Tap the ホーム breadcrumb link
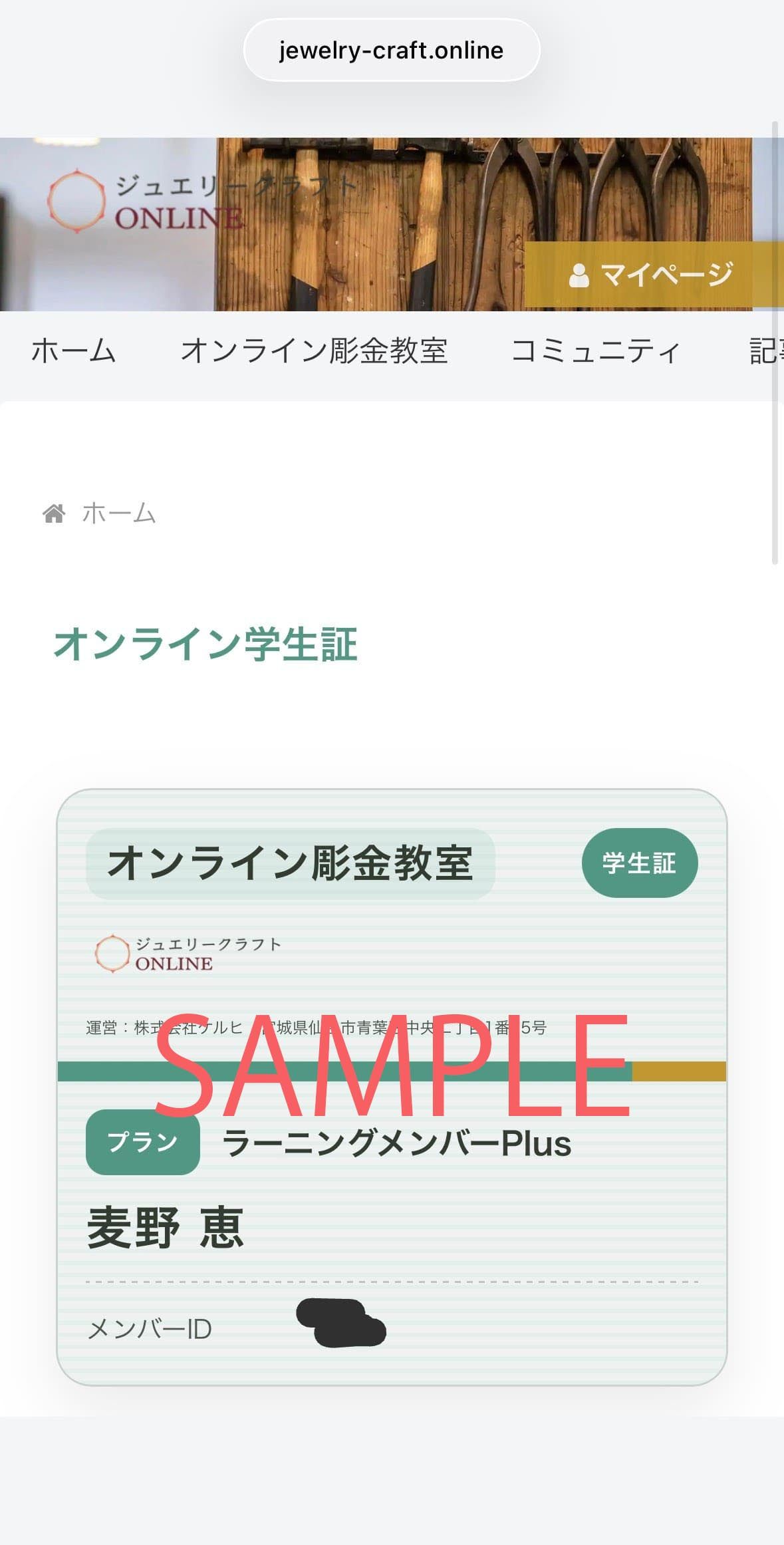The image size is (784, 1545). coord(118,513)
